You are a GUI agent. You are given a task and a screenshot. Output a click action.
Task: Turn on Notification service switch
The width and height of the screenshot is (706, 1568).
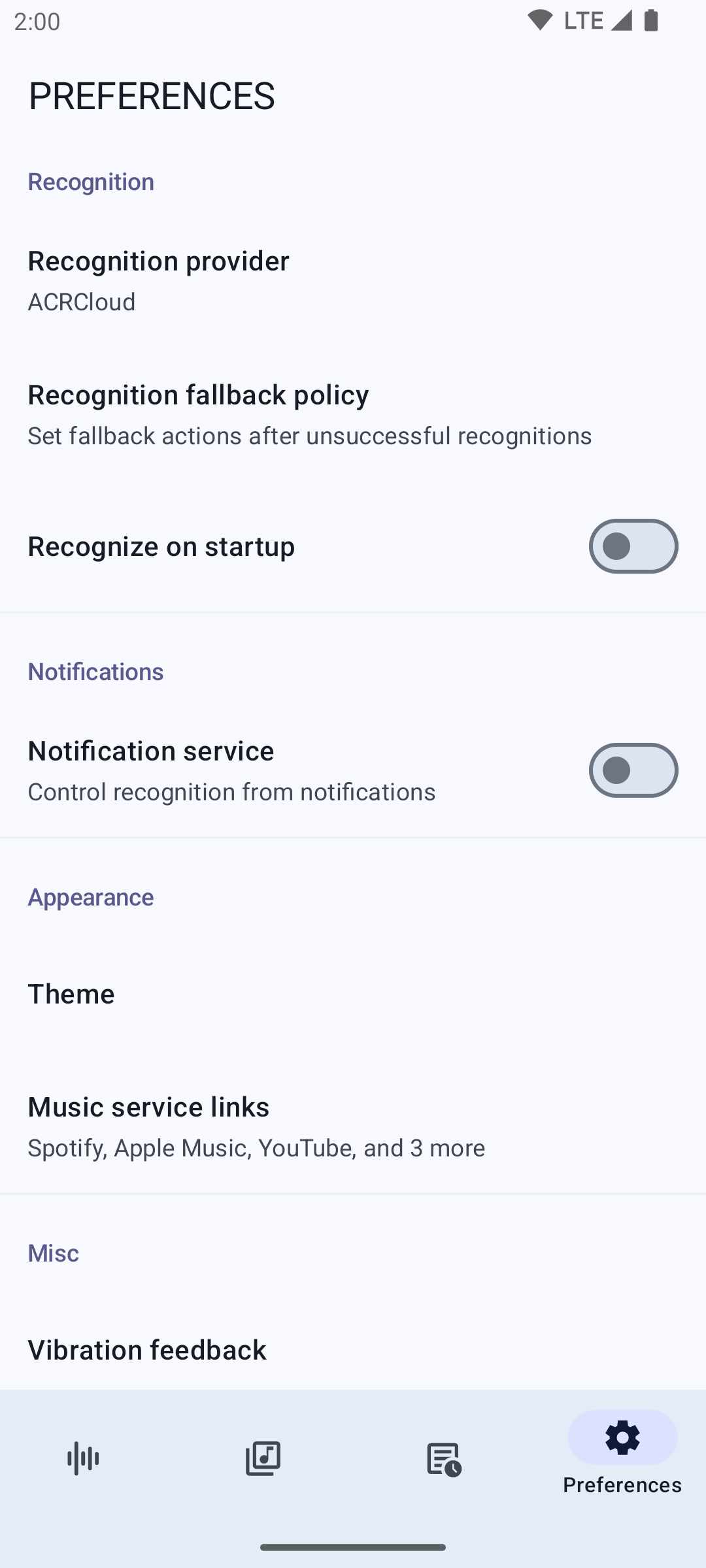coord(633,770)
